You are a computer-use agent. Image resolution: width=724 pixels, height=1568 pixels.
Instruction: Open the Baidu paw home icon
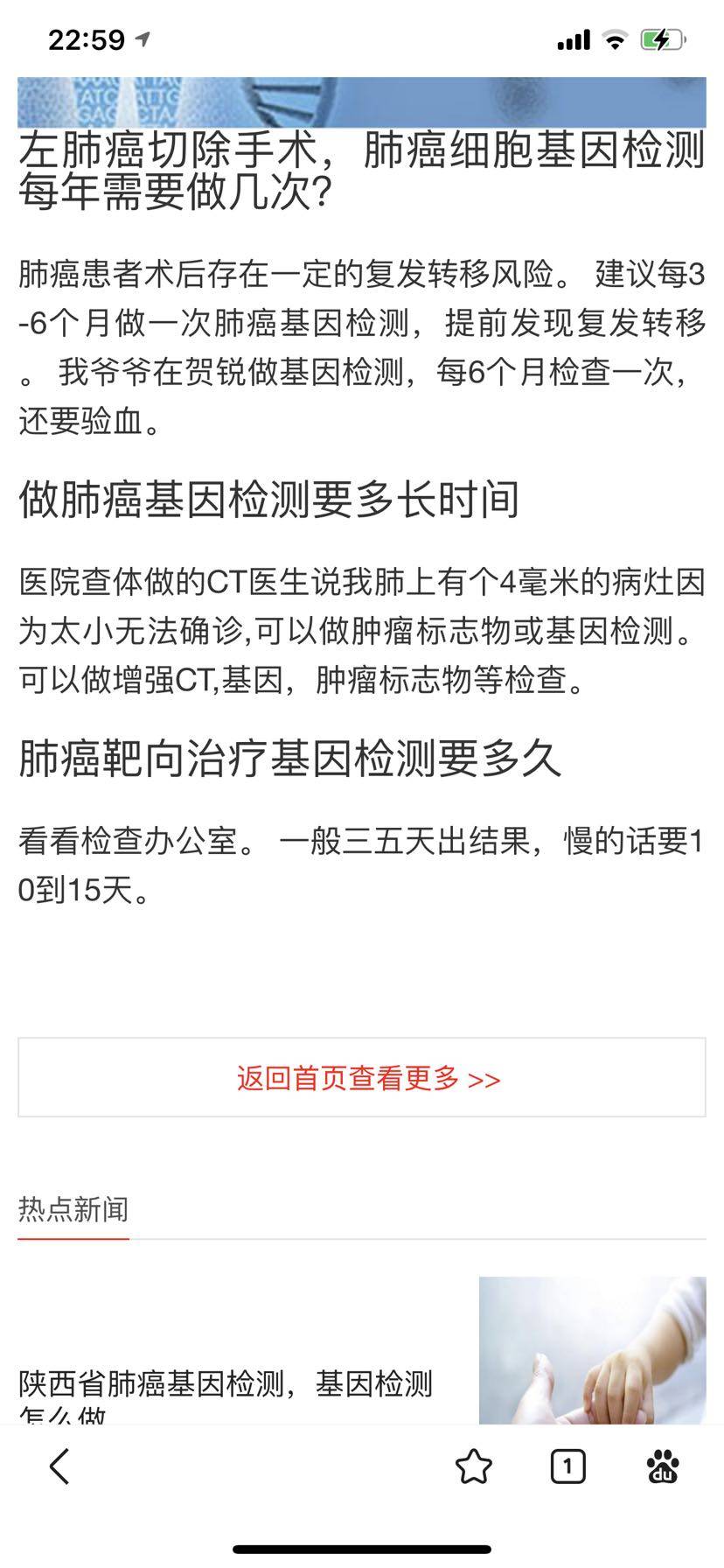tap(663, 1467)
